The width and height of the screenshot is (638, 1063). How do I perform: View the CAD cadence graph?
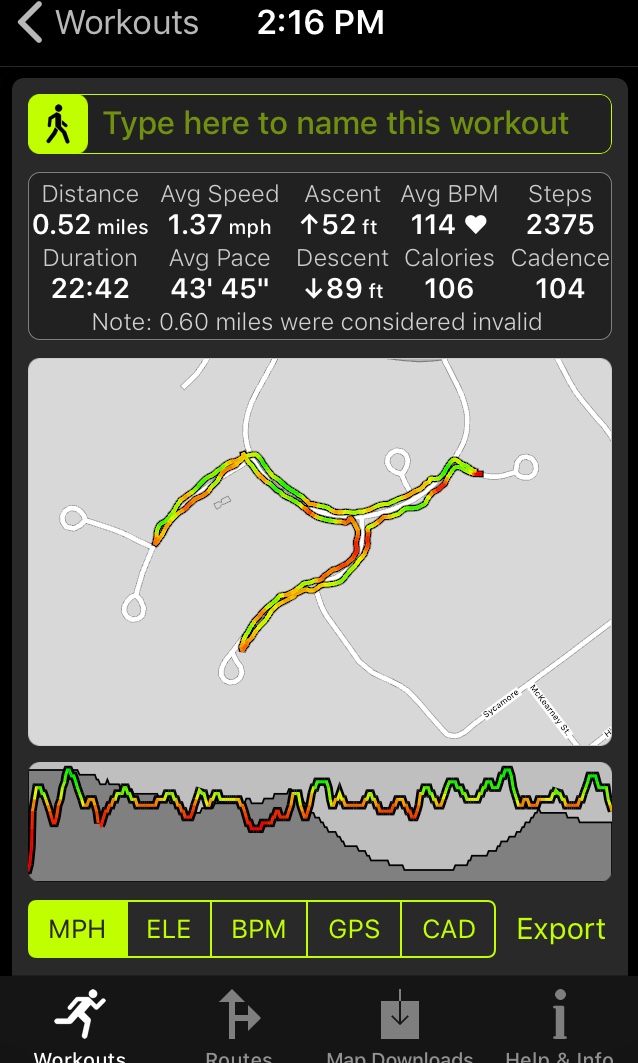click(448, 929)
